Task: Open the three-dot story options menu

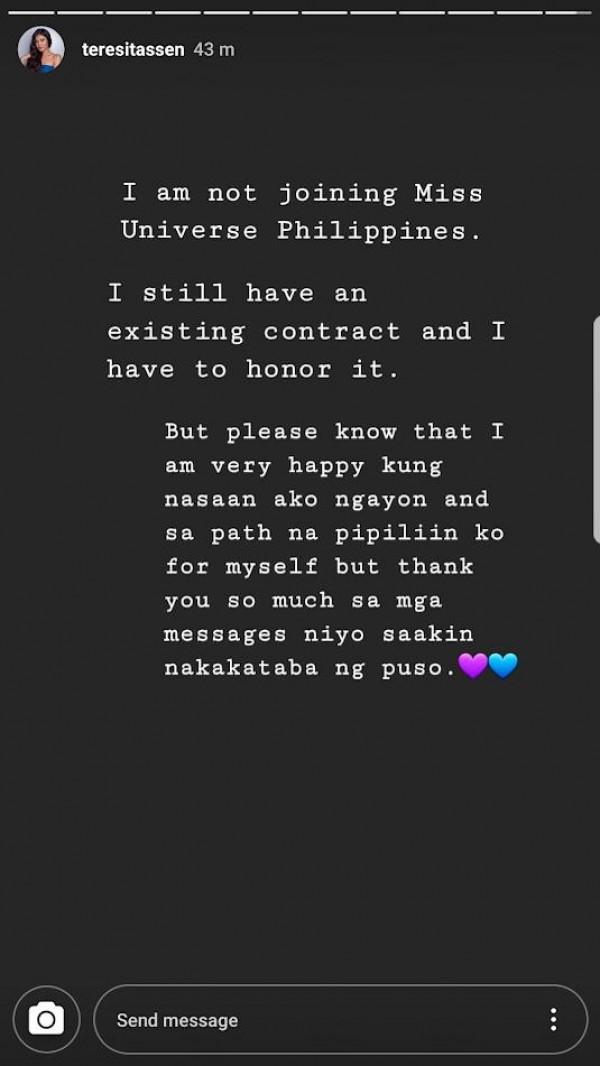Action: pyautogui.click(x=553, y=1020)
